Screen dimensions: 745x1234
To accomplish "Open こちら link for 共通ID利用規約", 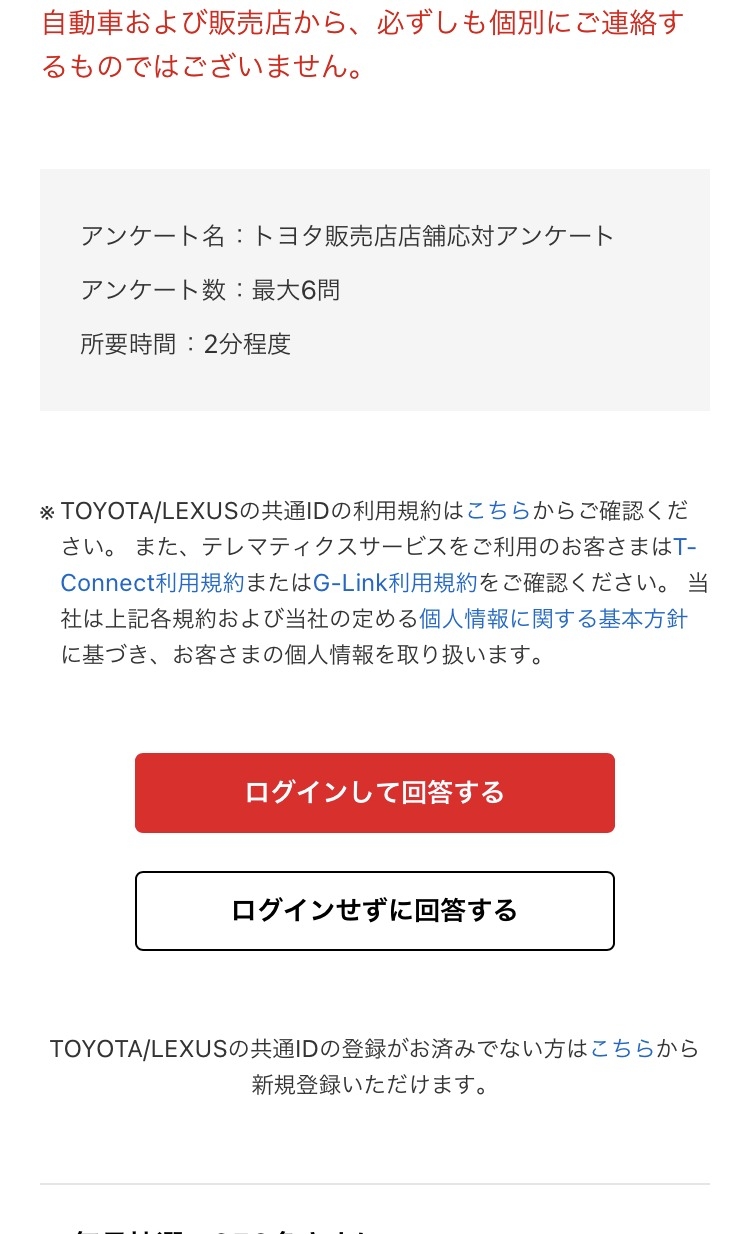I will (x=498, y=511).
